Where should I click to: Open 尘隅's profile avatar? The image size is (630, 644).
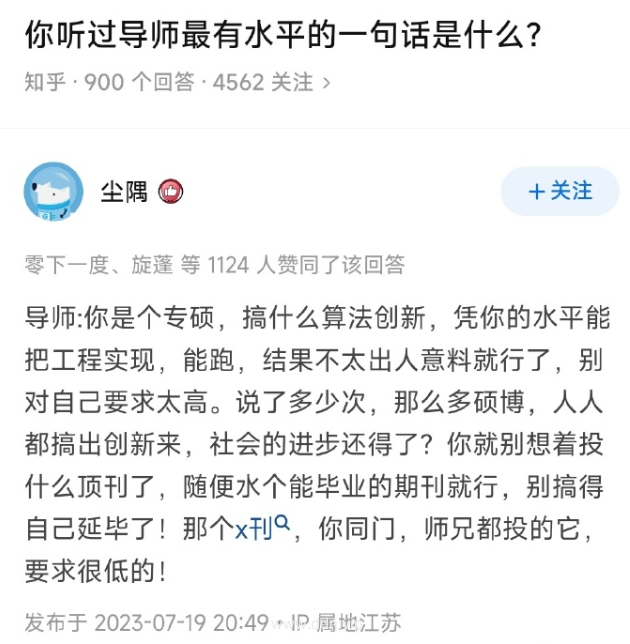click(x=53, y=191)
